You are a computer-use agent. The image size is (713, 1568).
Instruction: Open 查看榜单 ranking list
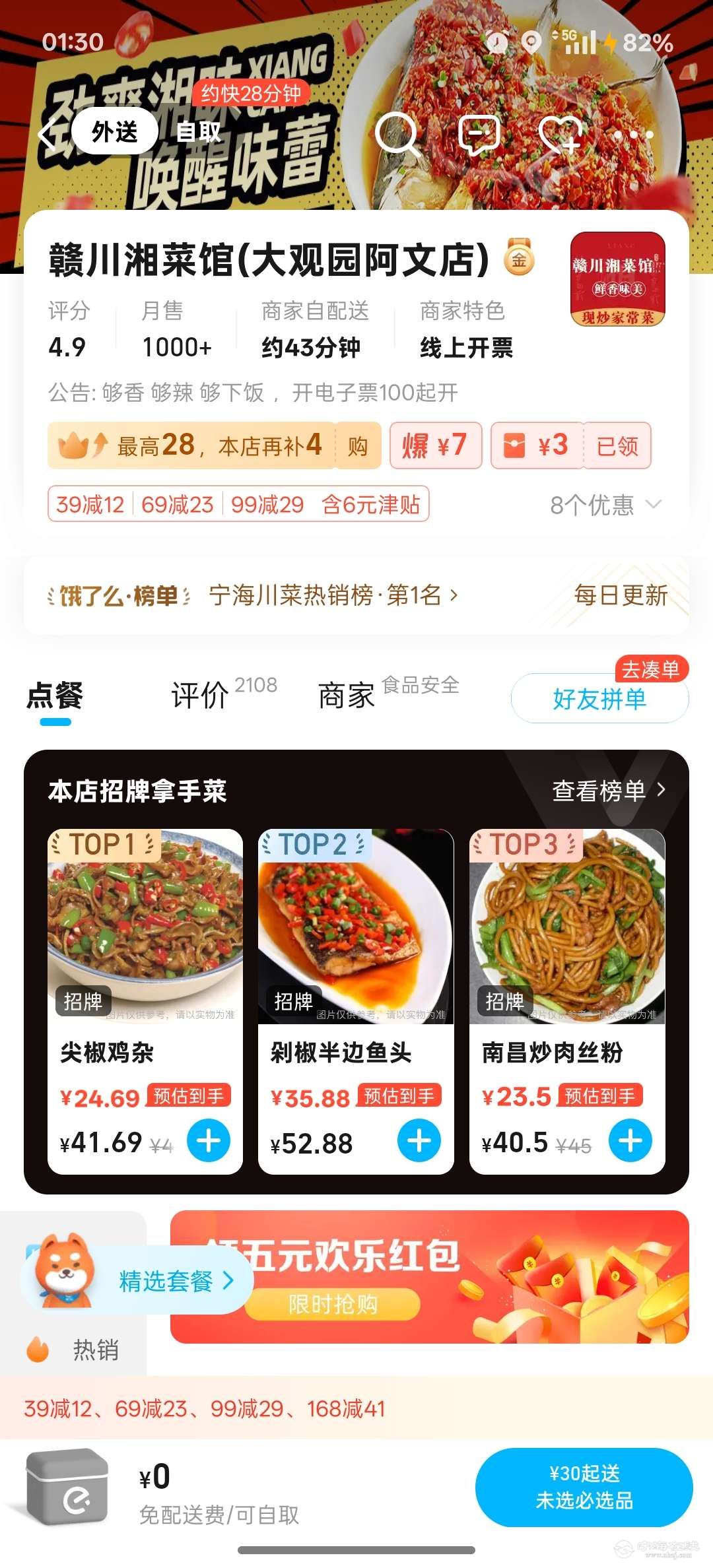(x=608, y=791)
